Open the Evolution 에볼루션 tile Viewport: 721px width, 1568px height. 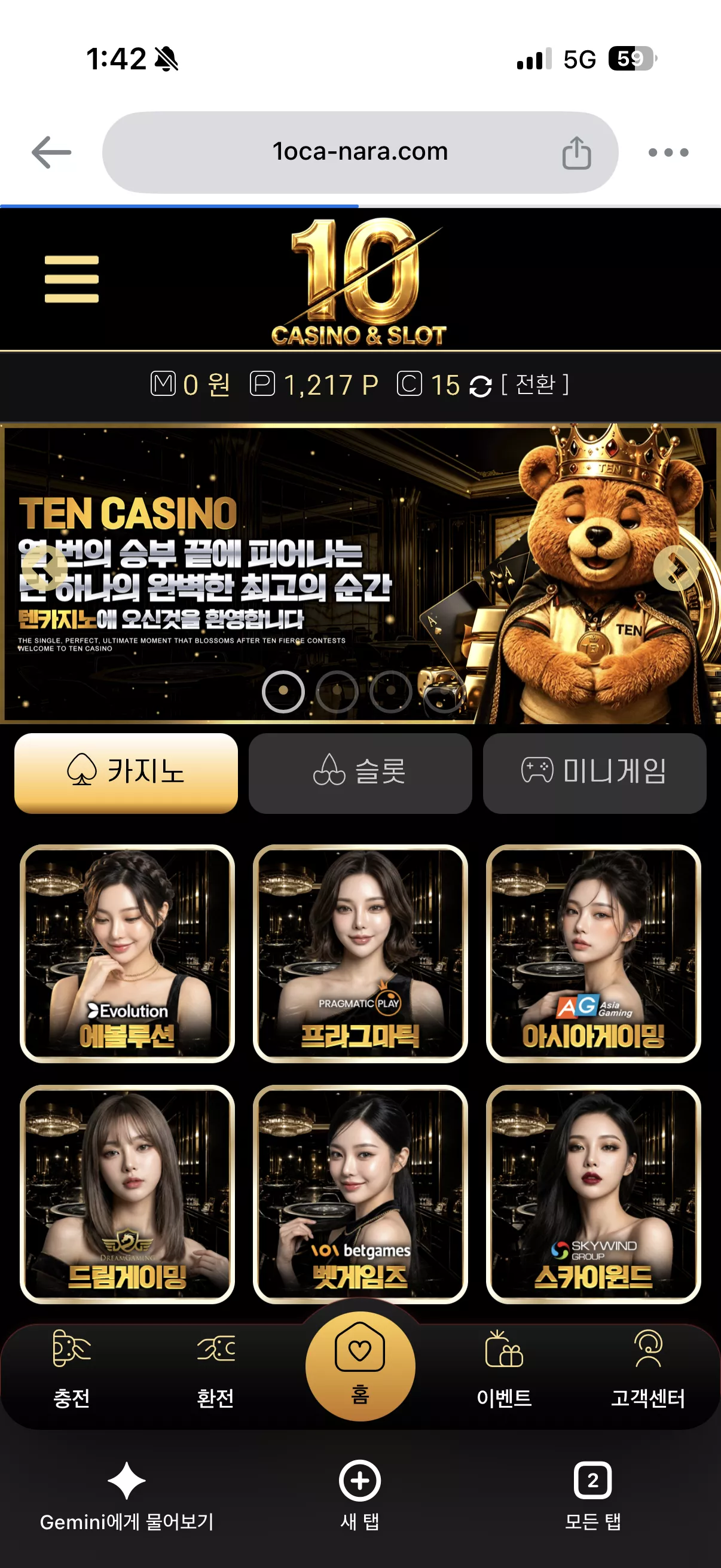point(127,953)
